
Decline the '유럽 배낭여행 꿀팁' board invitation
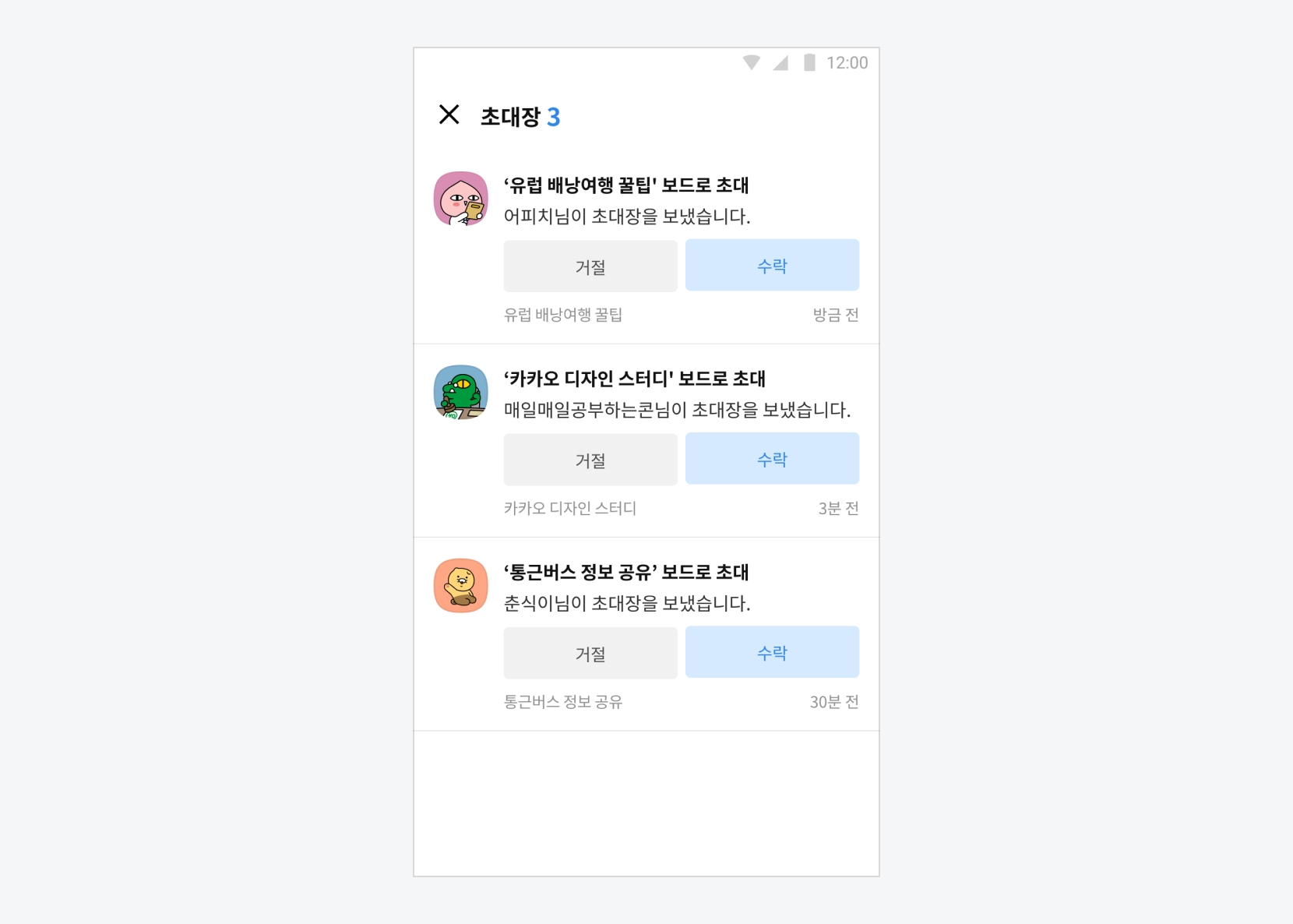[590, 266]
